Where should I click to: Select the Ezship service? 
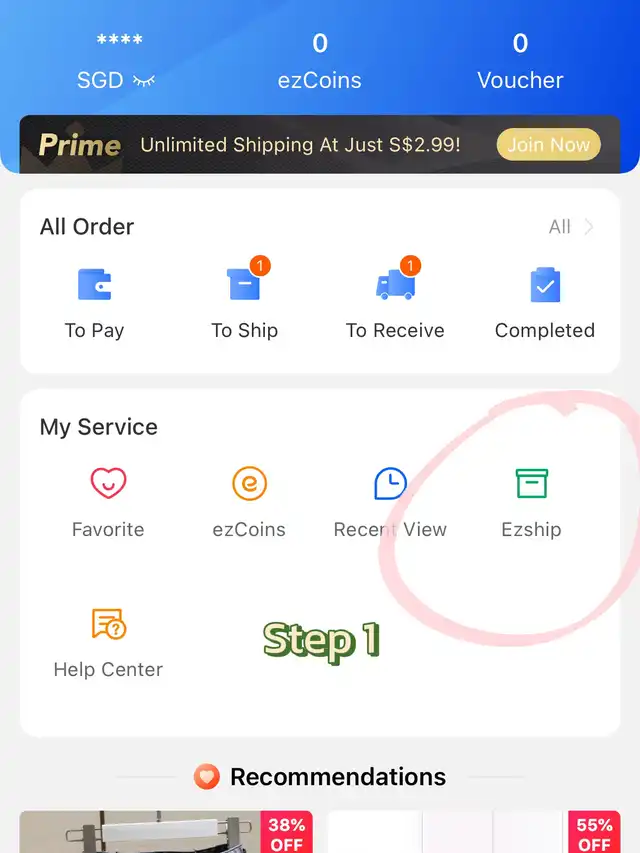tap(531, 502)
